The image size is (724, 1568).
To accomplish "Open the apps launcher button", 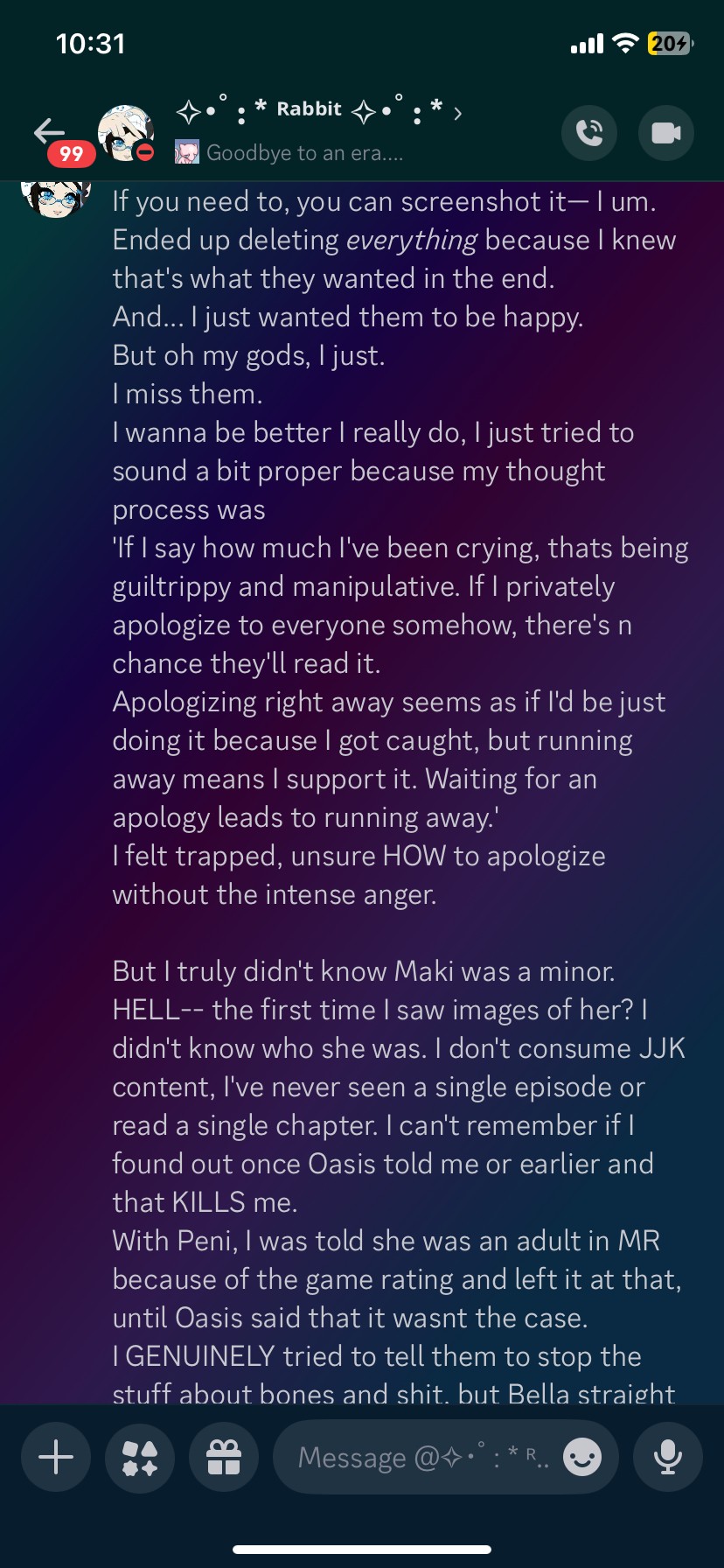I will point(140,1457).
